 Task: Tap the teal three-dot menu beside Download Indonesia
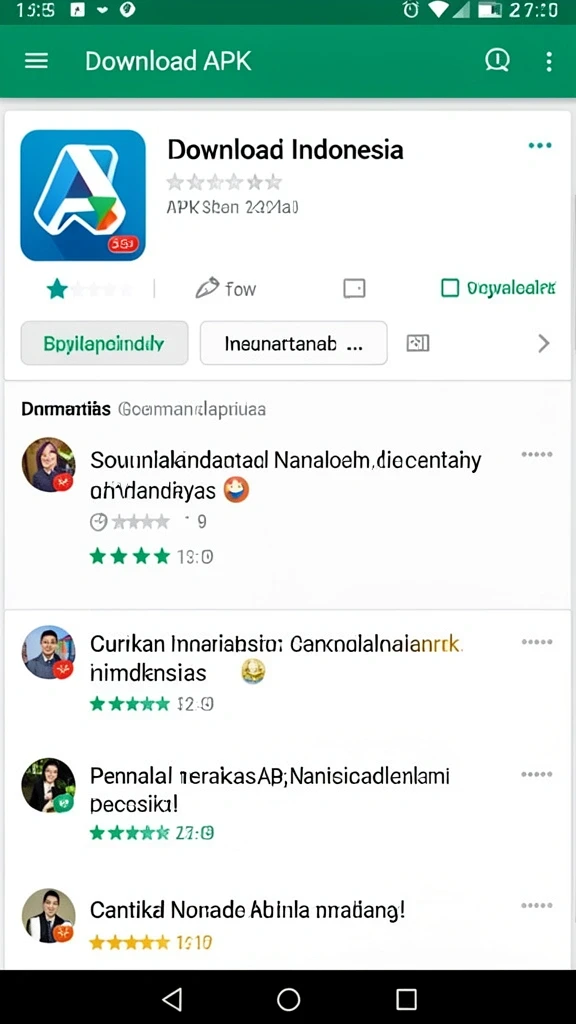(x=540, y=146)
